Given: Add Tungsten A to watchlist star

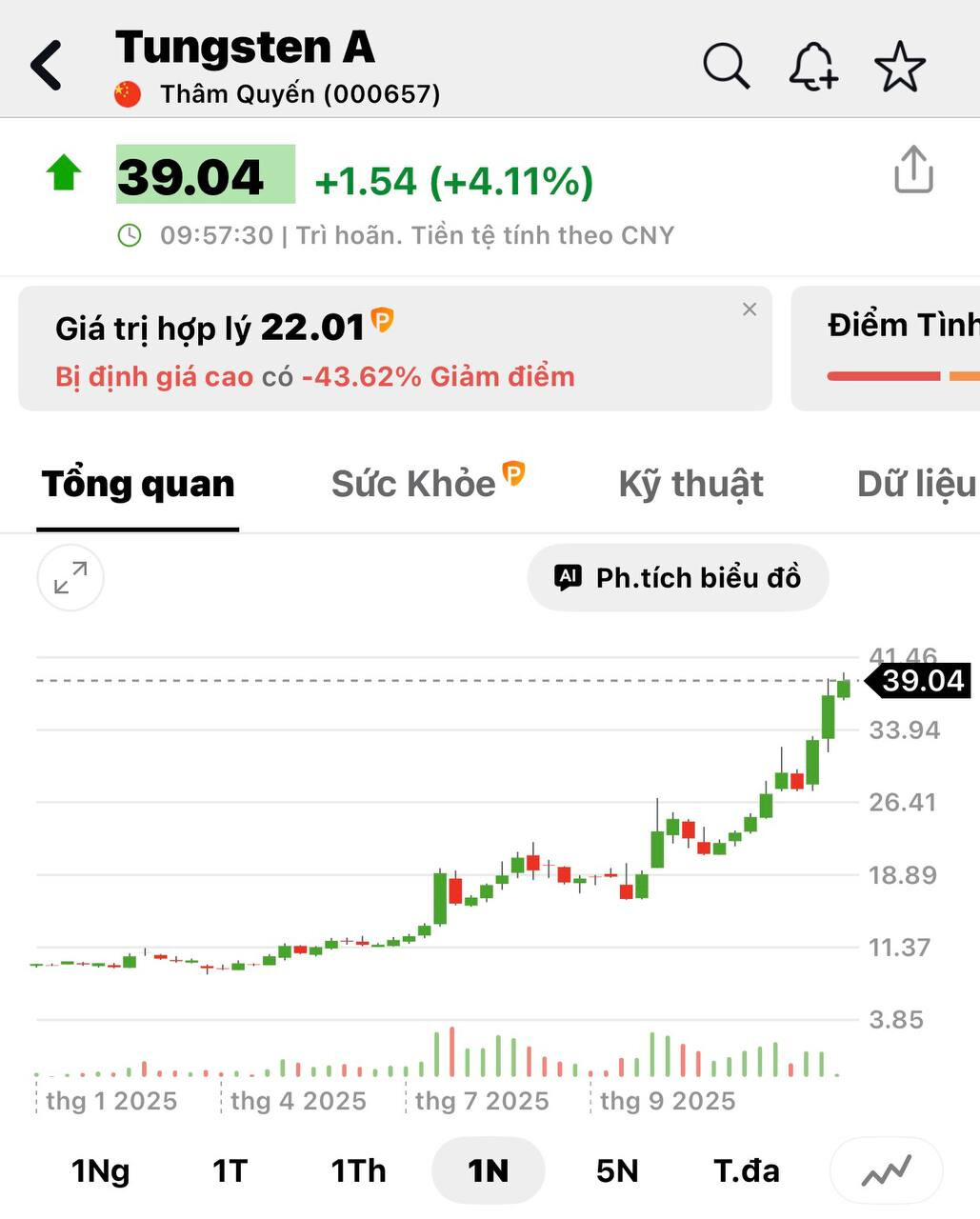Looking at the screenshot, I should coord(899,67).
